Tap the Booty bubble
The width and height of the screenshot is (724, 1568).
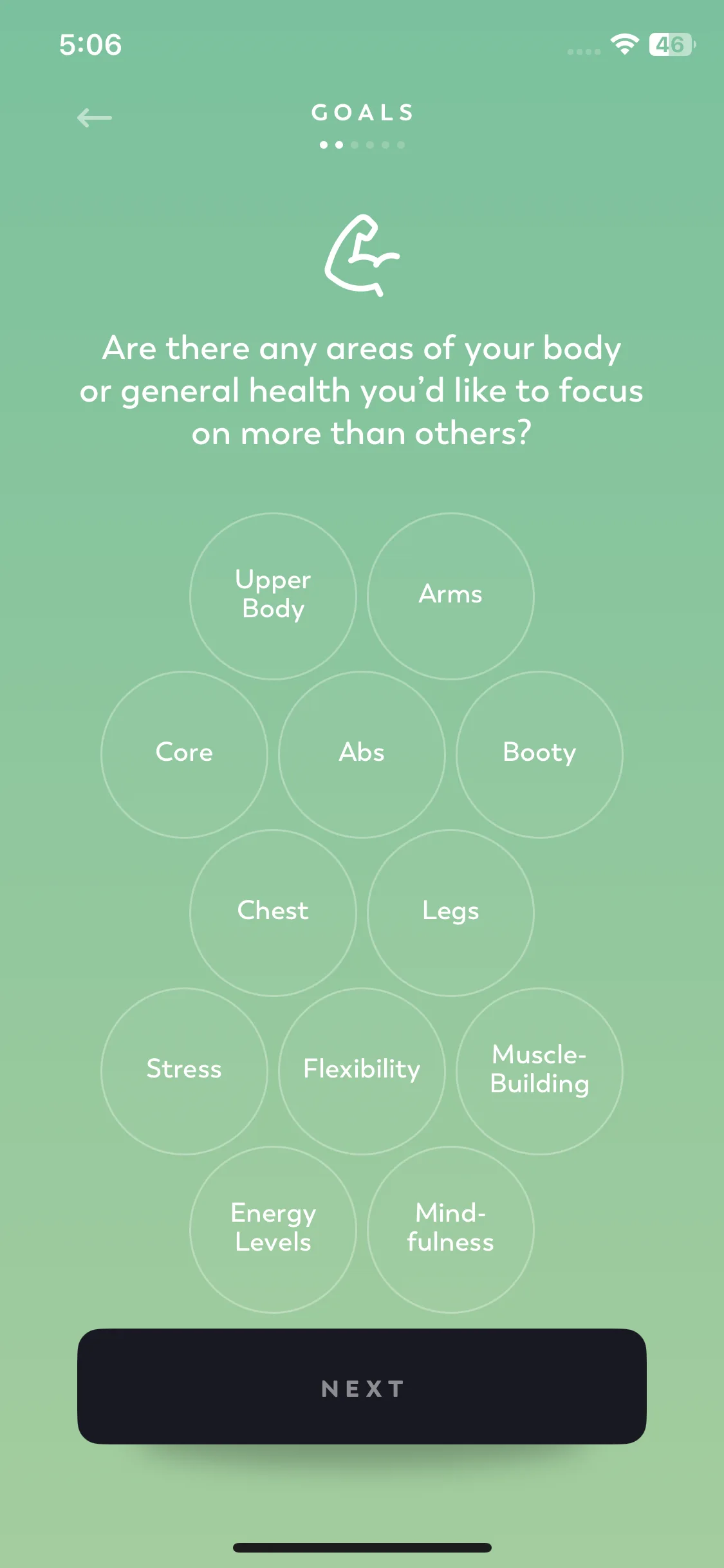tap(539, 754)
